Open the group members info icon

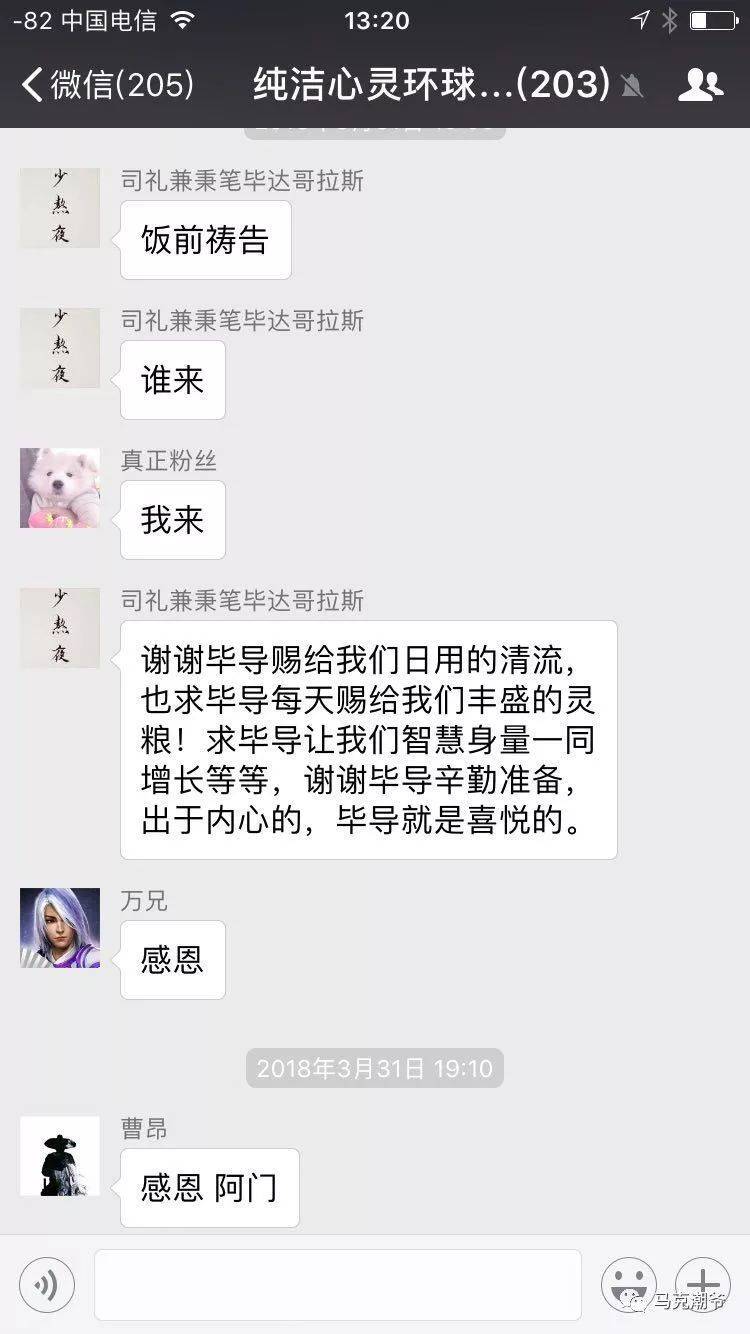pyautogui.click(x=699, y=85)
